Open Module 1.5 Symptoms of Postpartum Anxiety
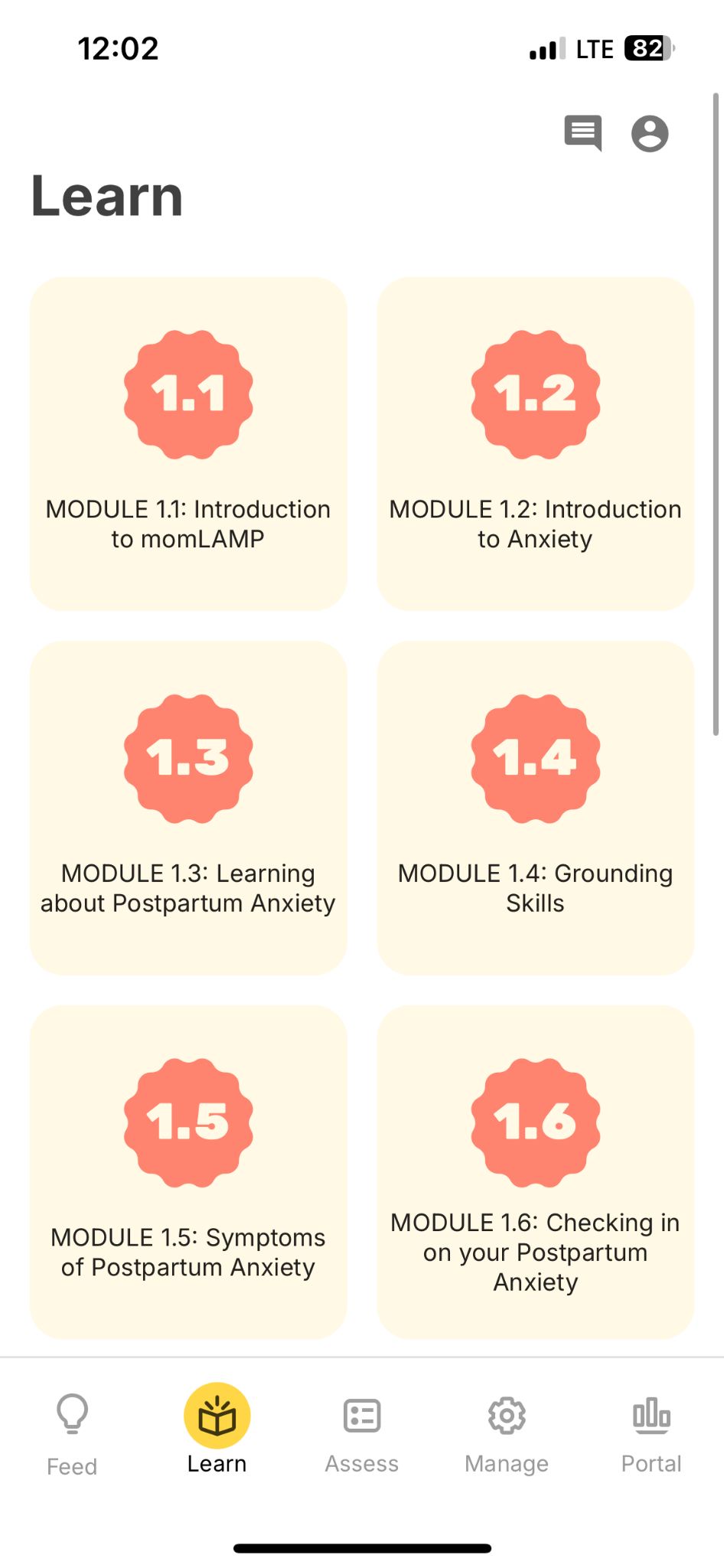The image size is (724, 1568). tap(188, 1171)
